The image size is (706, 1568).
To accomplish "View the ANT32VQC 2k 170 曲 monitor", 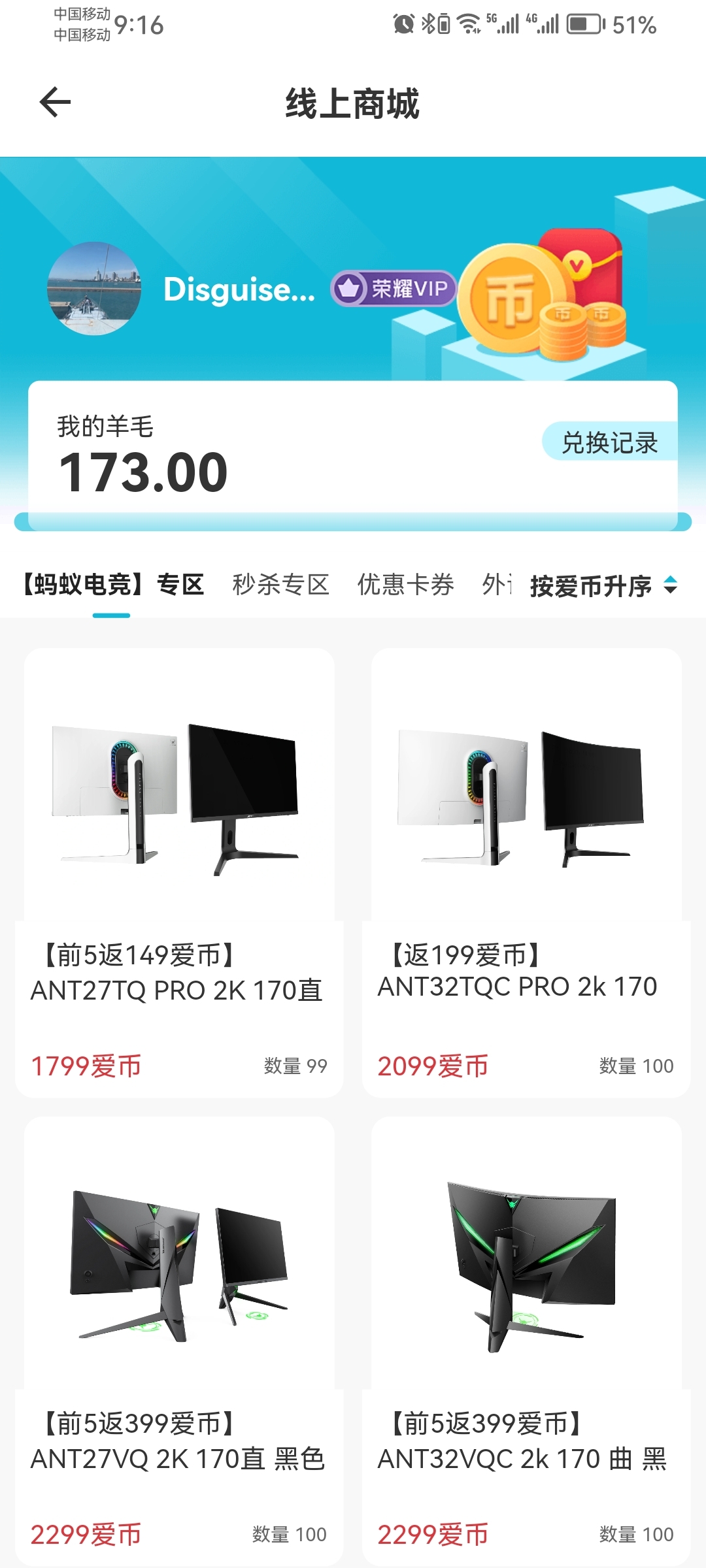I will [526, 1341].
